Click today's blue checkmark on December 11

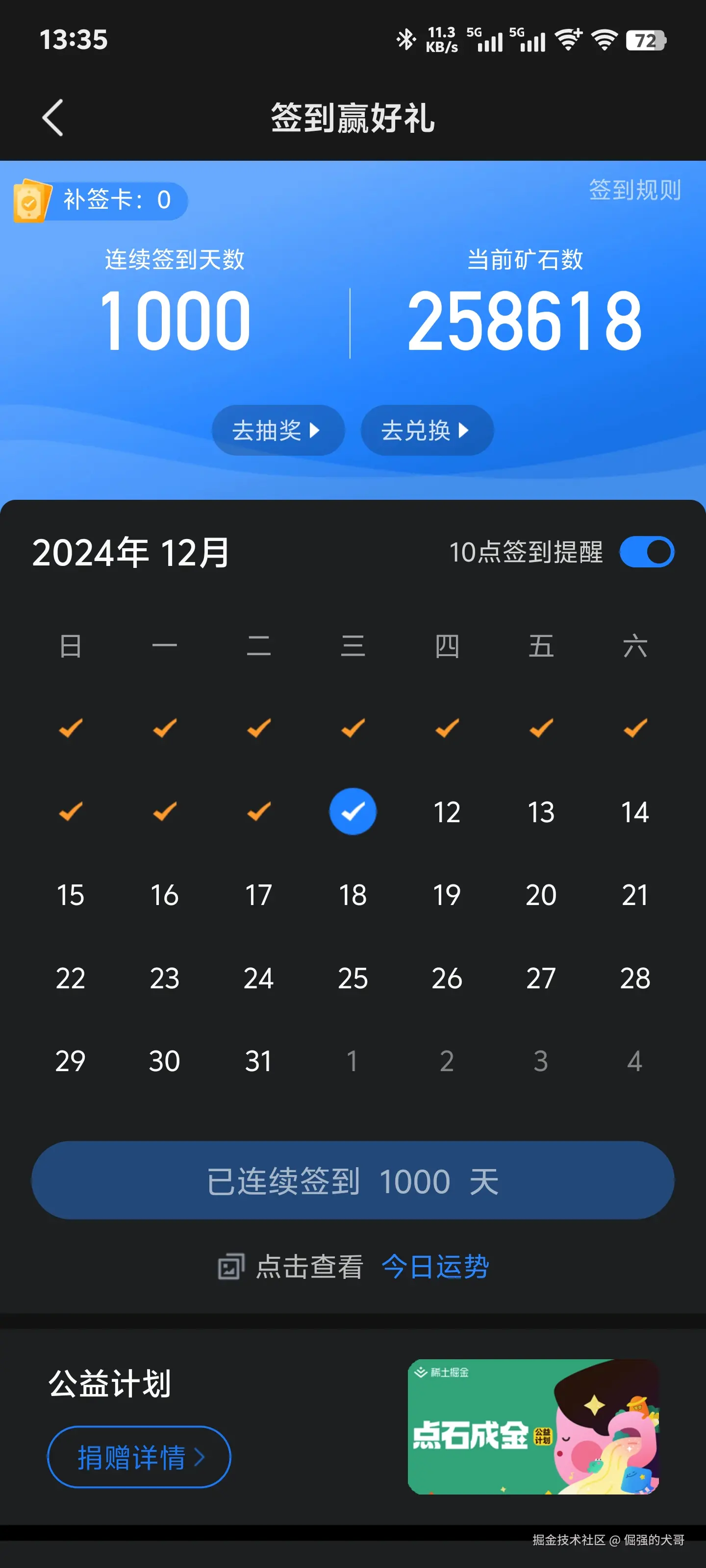[x=353, y=811]
